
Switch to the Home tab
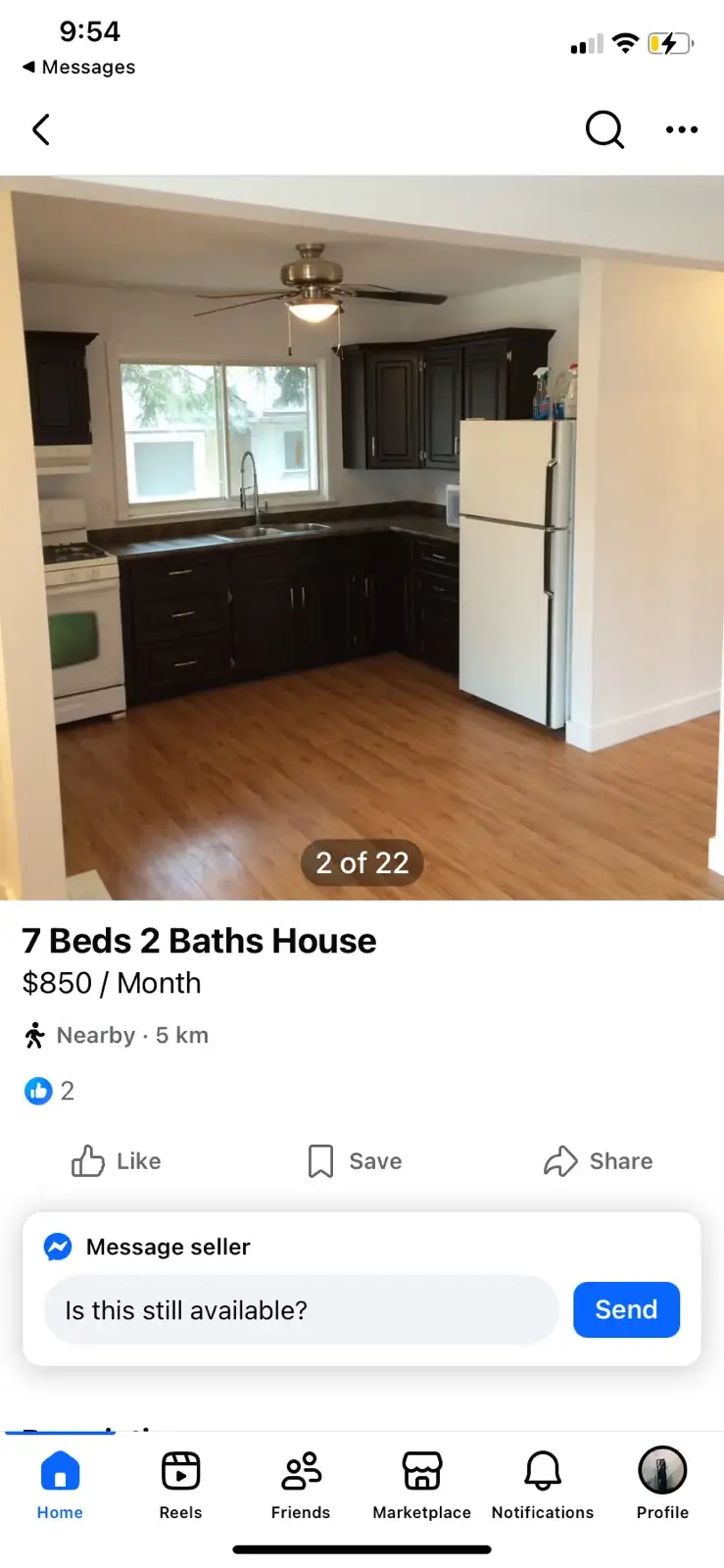pyautogui.click(x=60, y=1485)
